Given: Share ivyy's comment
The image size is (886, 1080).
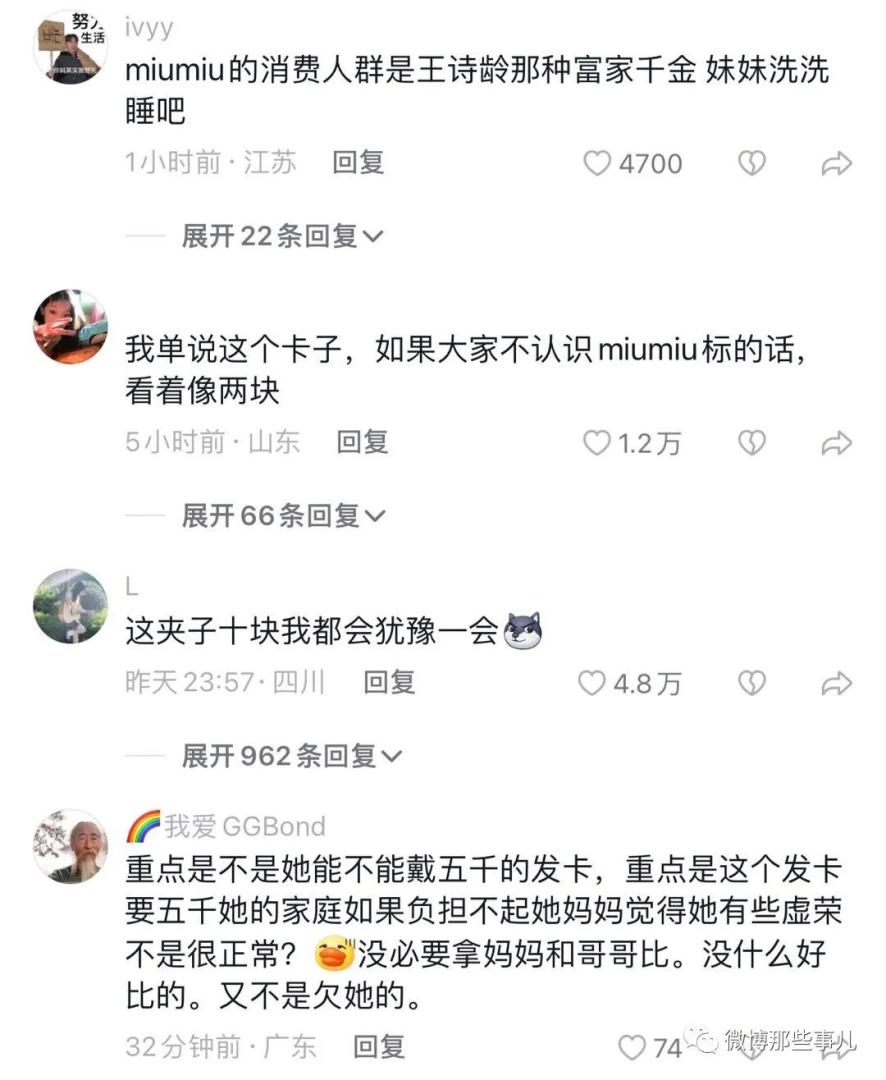Looking at the screenshot, I should coord(836,163).
